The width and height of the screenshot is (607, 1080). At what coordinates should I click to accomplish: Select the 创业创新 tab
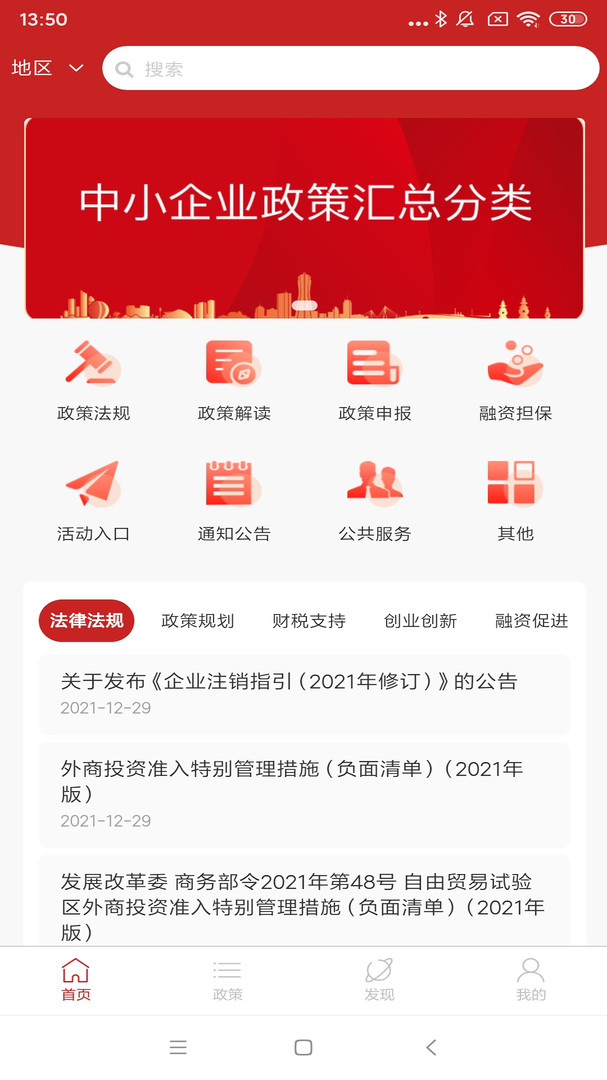coord(420,621)
